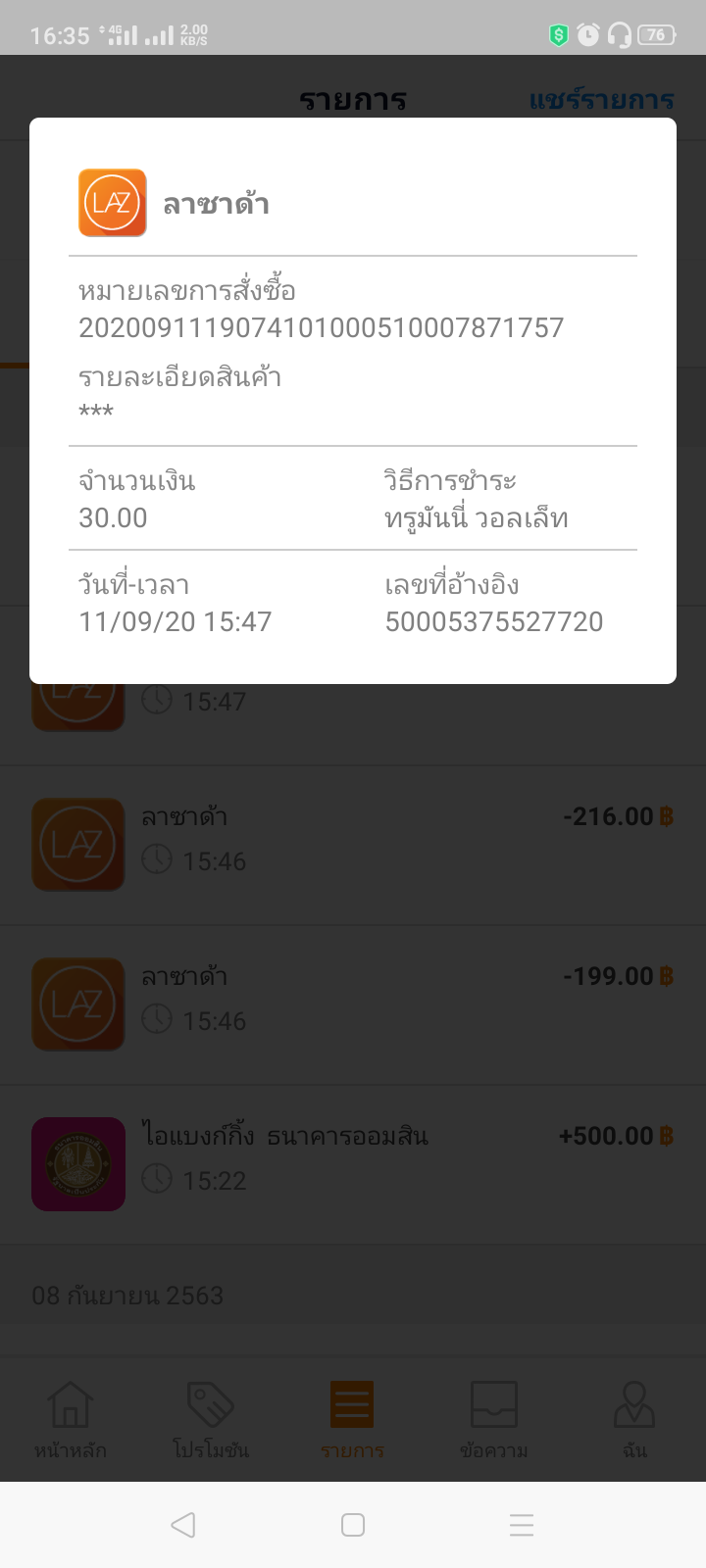The width and height of the screenshot is (706, 1568).
Task: Tap the system back button
Action: tap(183, 1525)
